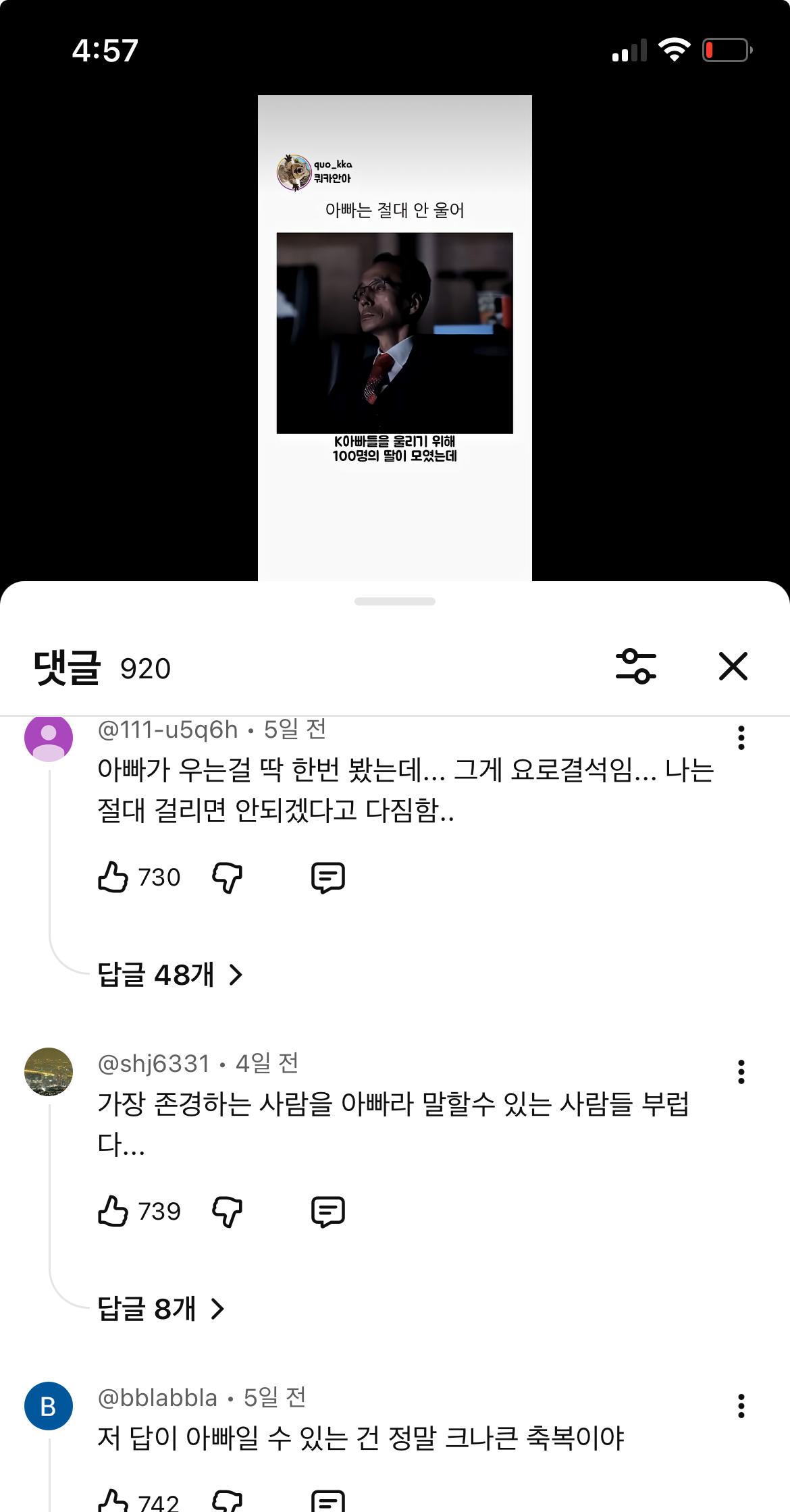790x1512 pixels.
Task: Open comment sort options
Action: click(x=635, y=666)
